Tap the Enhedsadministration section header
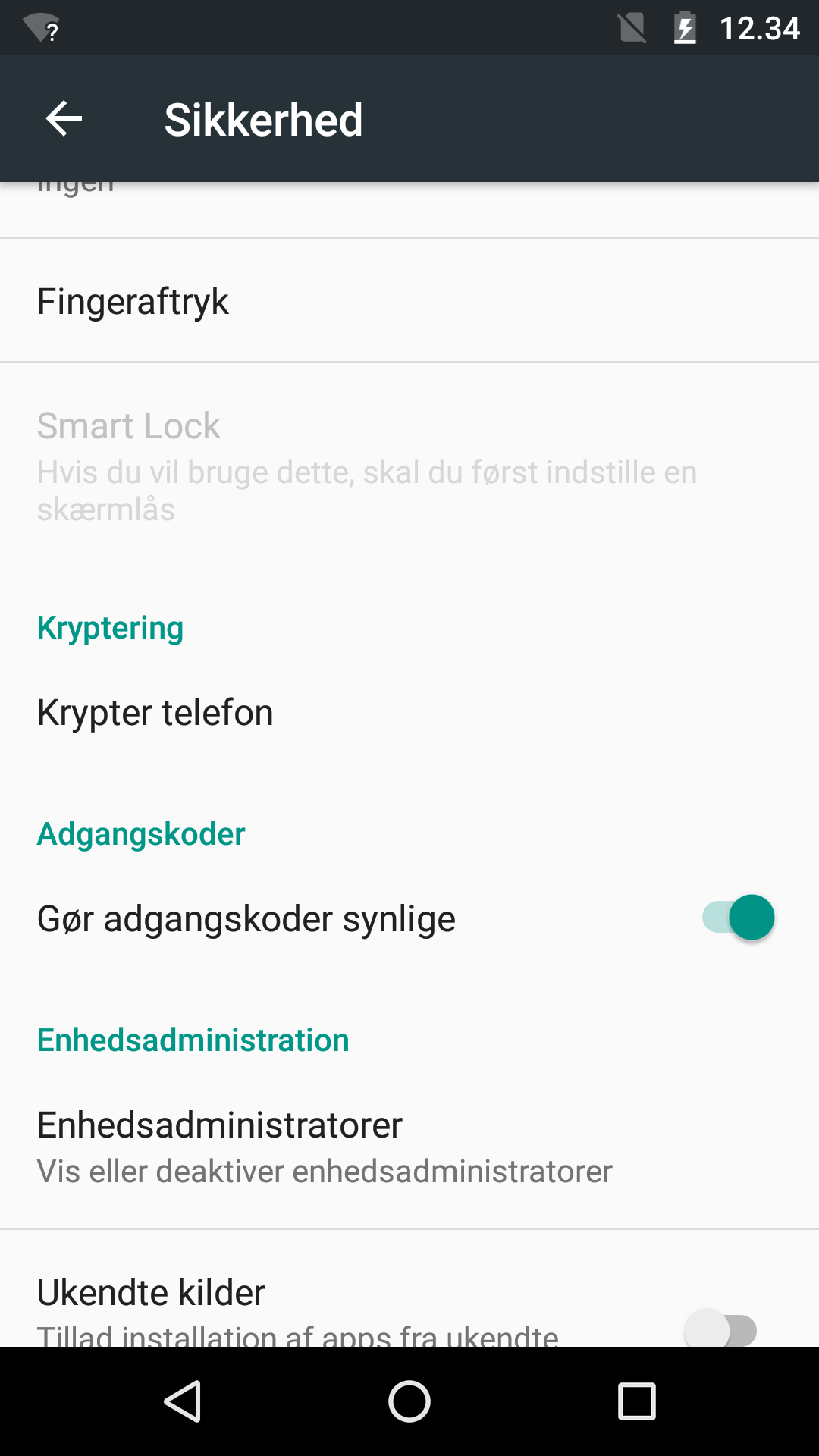Image resolution: width=819 pixels, height=1456 pixels. click(193, 1040)
